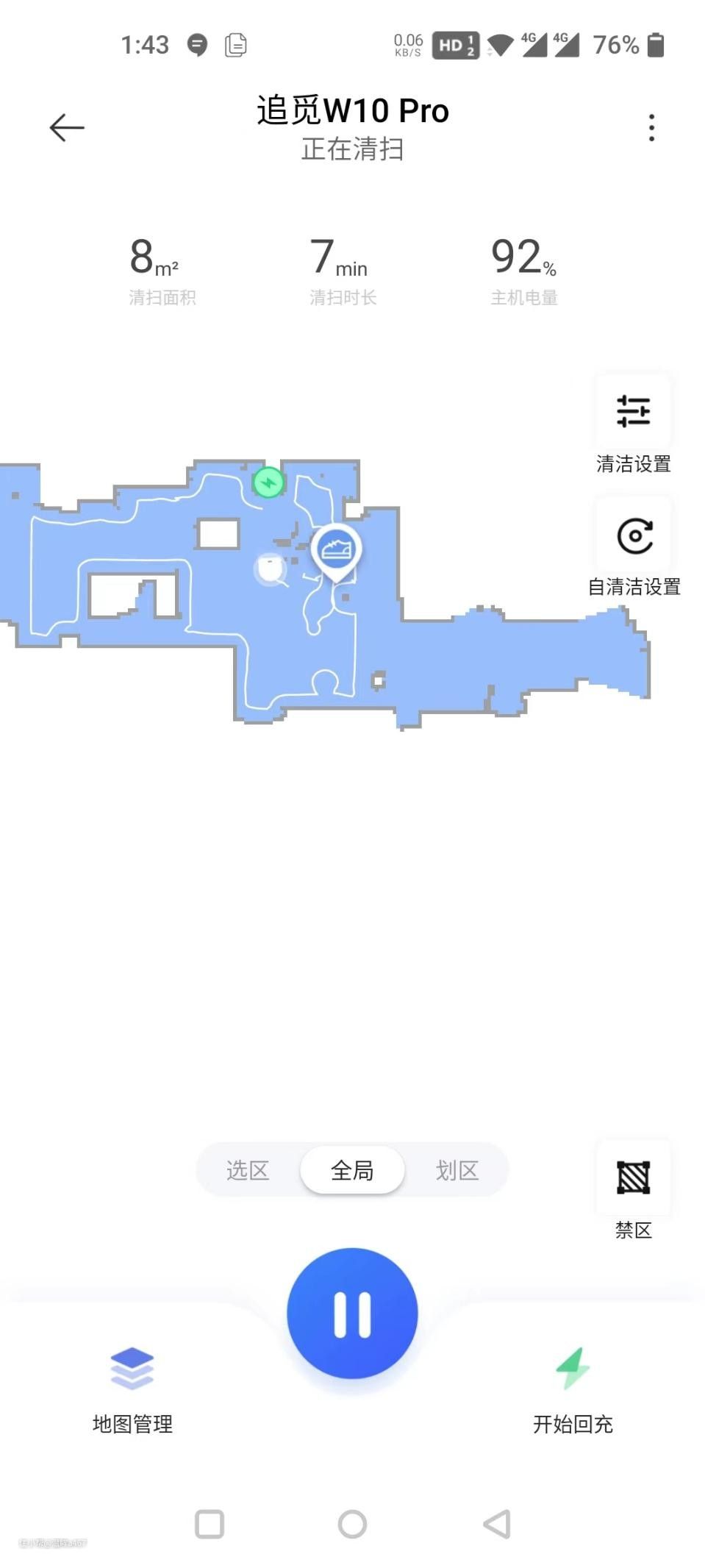Select the 全局 whole-house mode
The height and width of the screenshot is (1568, 705).
[x=352, y=1169]
